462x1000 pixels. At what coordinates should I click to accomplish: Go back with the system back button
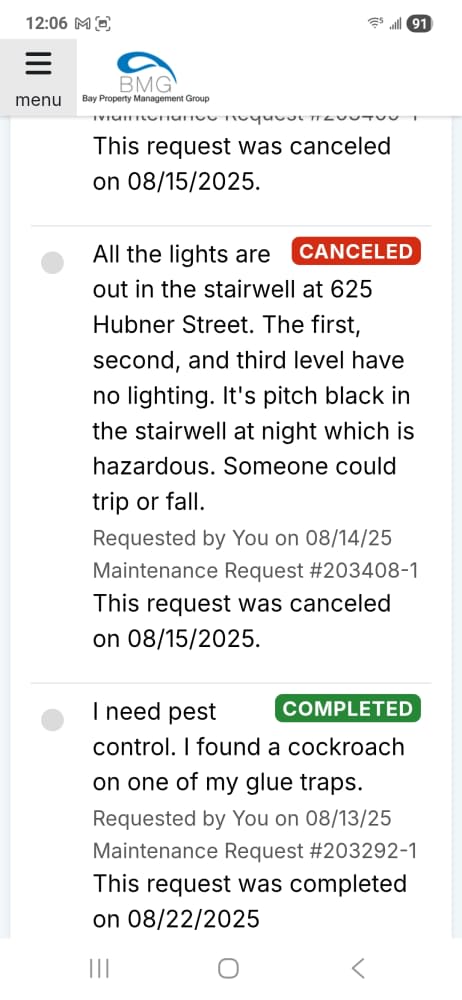coord(359,968)
